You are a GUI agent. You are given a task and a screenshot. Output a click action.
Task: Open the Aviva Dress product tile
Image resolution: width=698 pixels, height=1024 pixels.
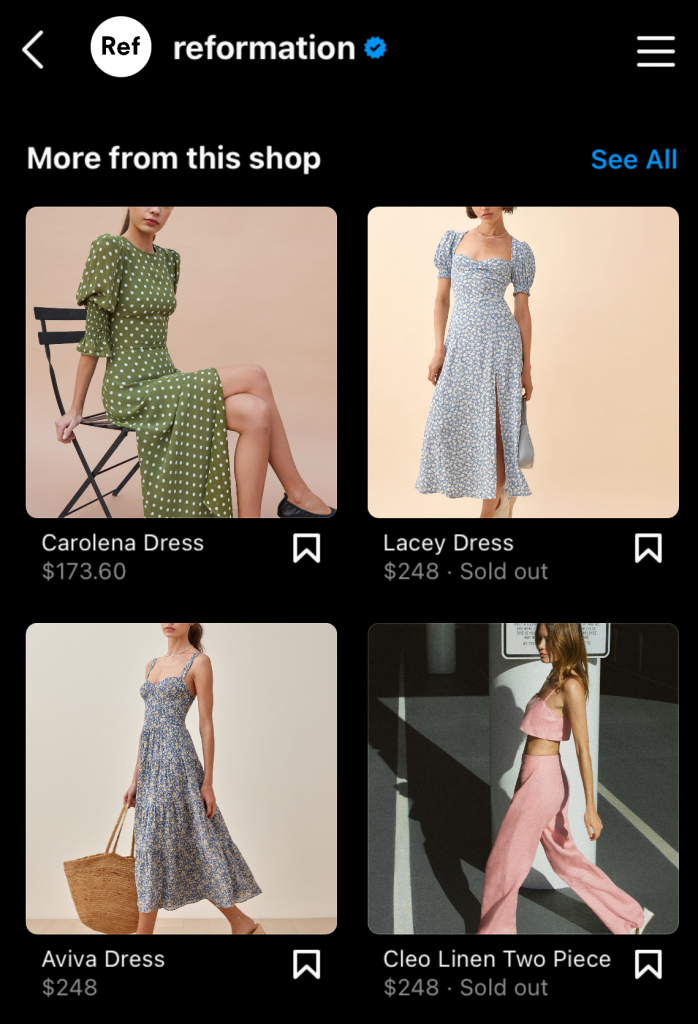[x=181, y=778]
